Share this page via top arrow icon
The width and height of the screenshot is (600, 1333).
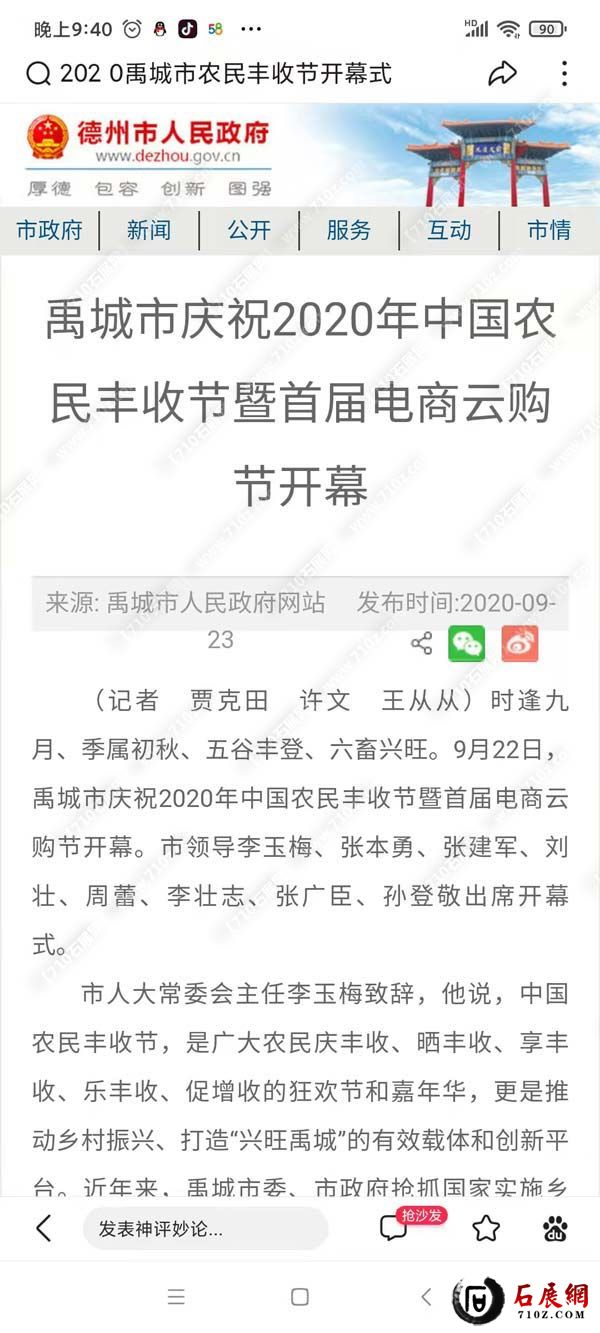point(502,73)
